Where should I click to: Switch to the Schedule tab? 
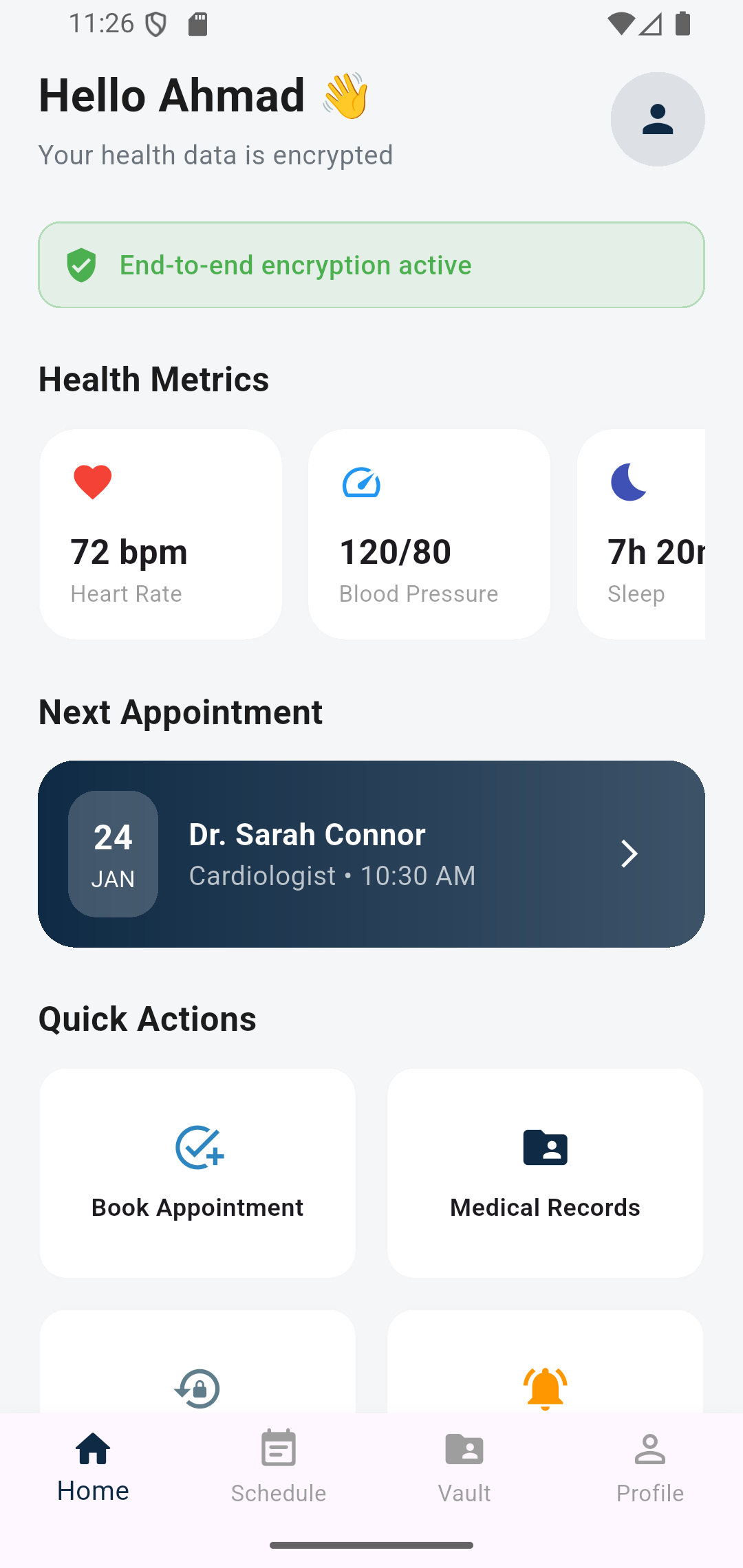[x=279, y=1468]
